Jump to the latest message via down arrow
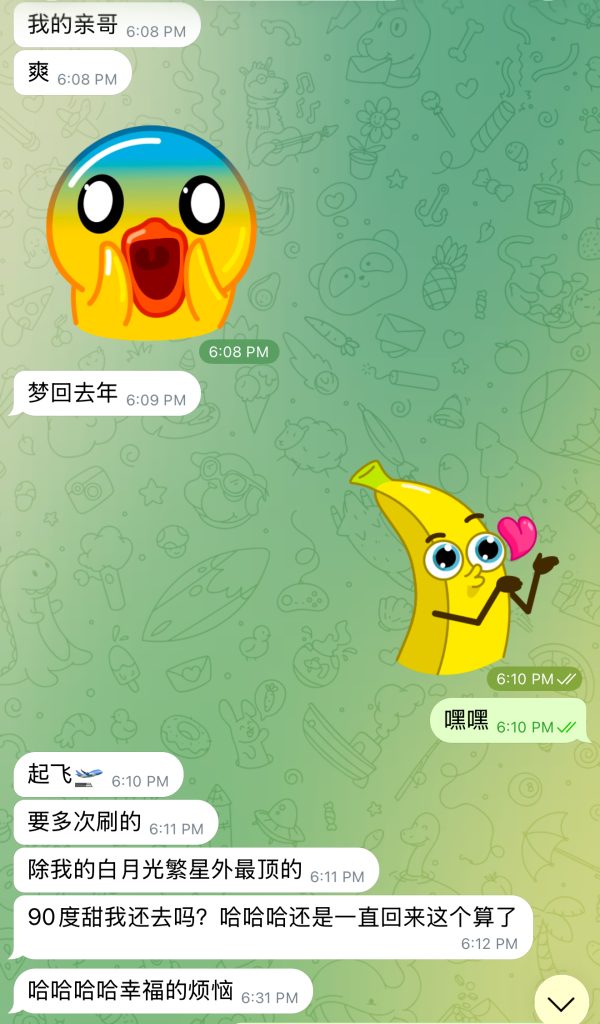The width and height of the screenshot is (600, 1024). tap(561, 1002)
